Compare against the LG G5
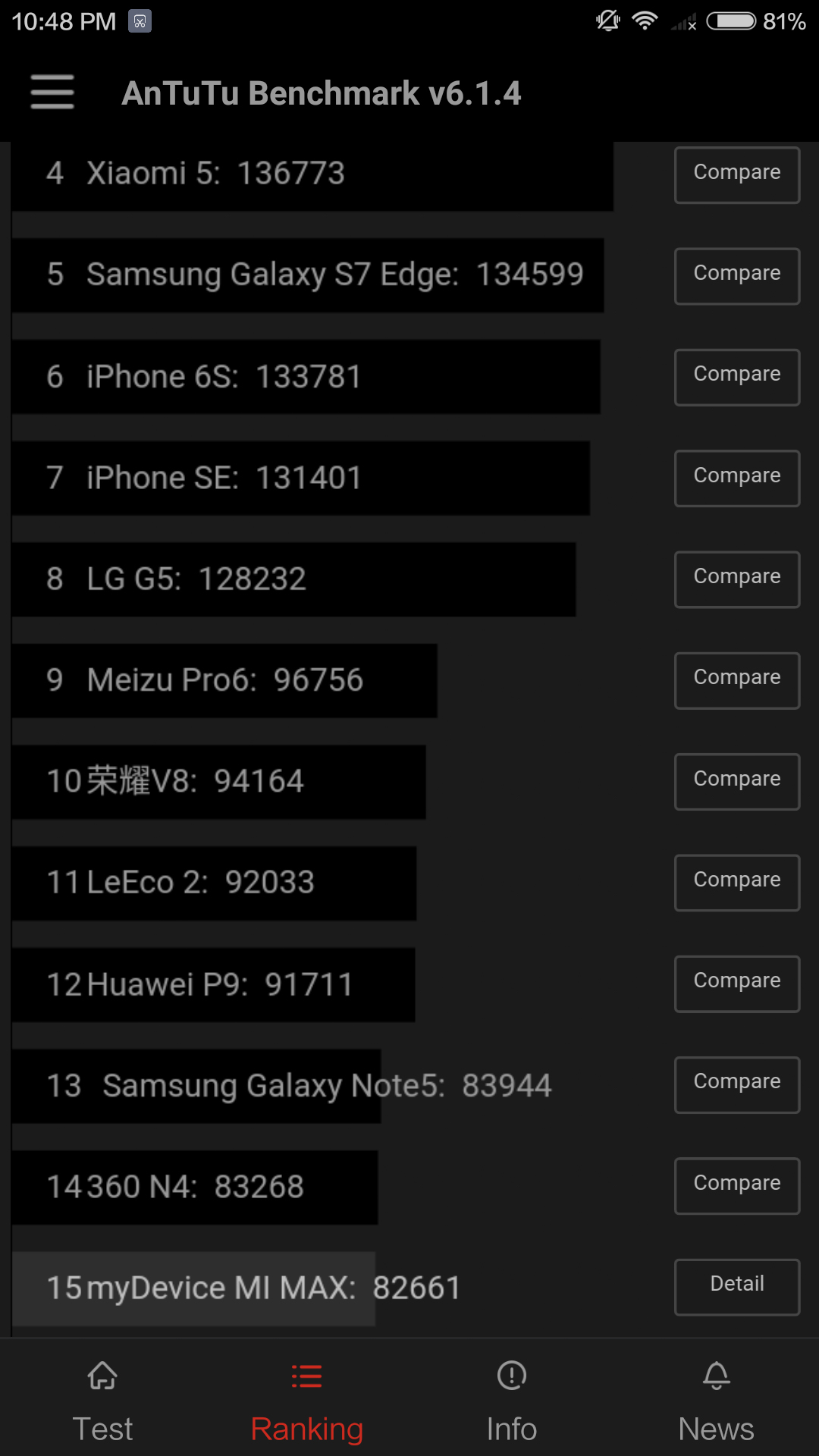819x1456 pixels. pos(737,579)
